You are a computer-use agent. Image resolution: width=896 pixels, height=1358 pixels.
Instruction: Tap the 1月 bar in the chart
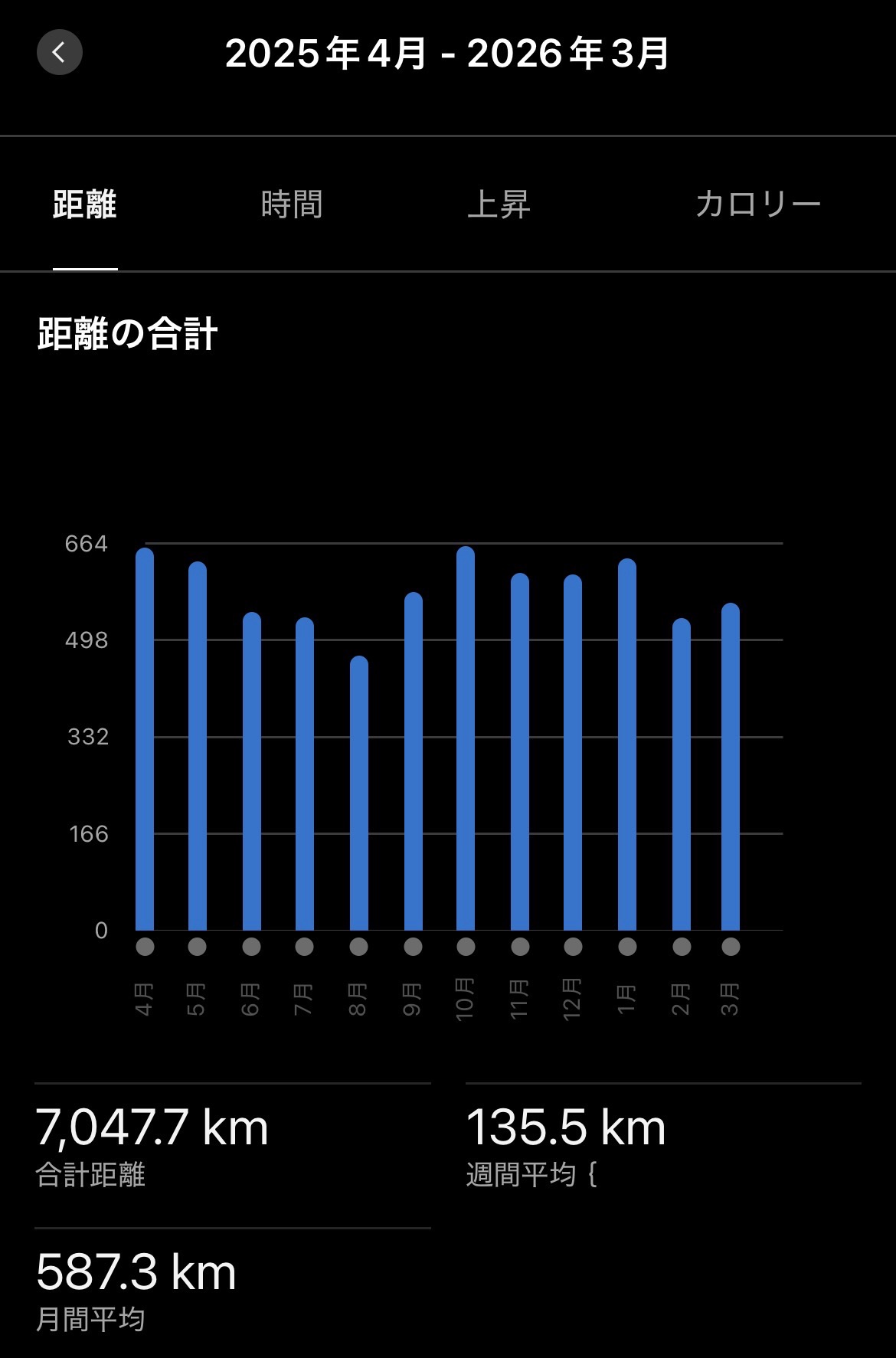point(627,745)
